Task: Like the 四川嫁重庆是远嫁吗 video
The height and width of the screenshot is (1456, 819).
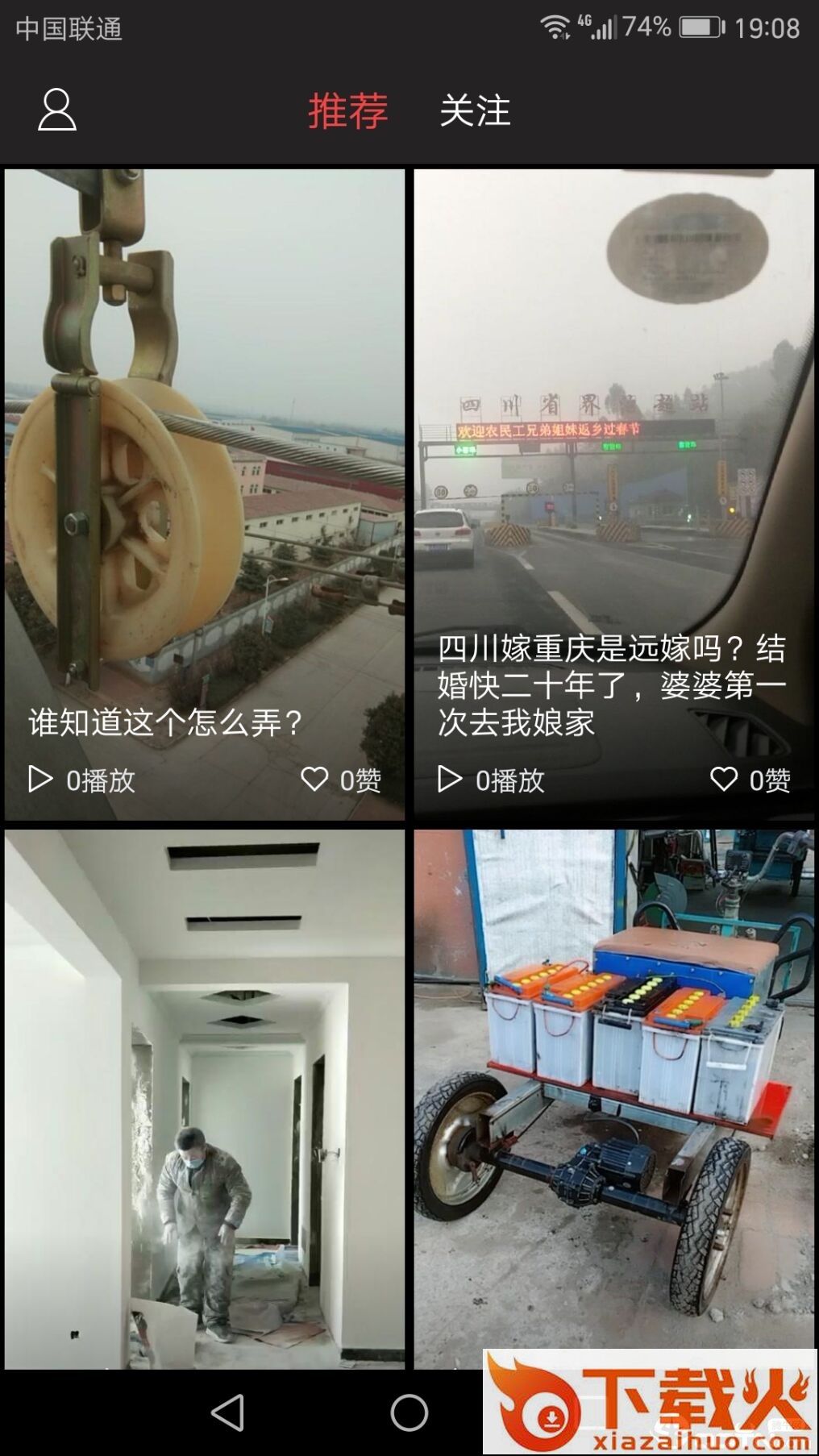Action: 724,779
